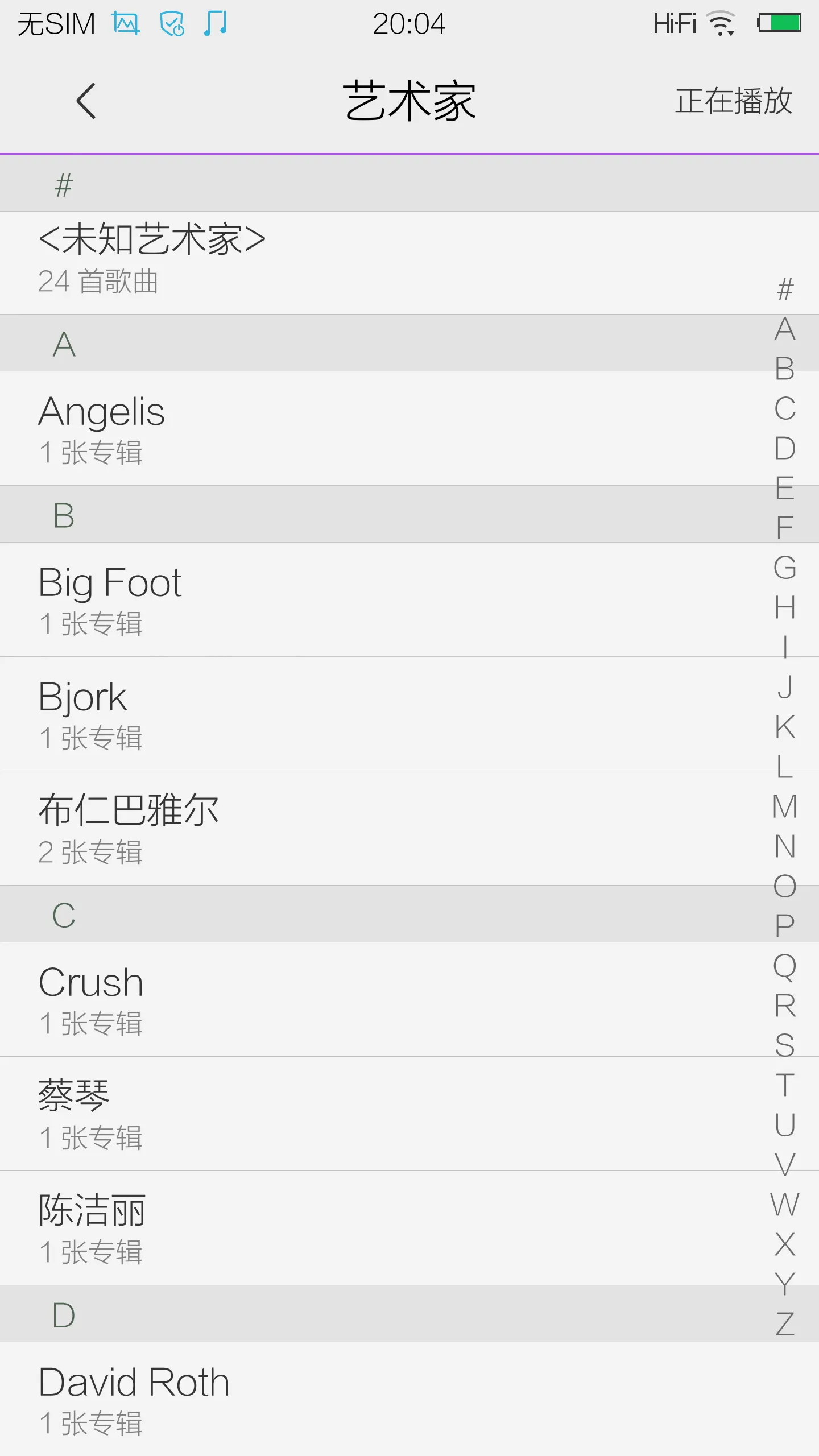Jump to letter W in the index
The height and width of the screenshot is (1456, 819).
pyautogui.click(x=785, y=1205)
